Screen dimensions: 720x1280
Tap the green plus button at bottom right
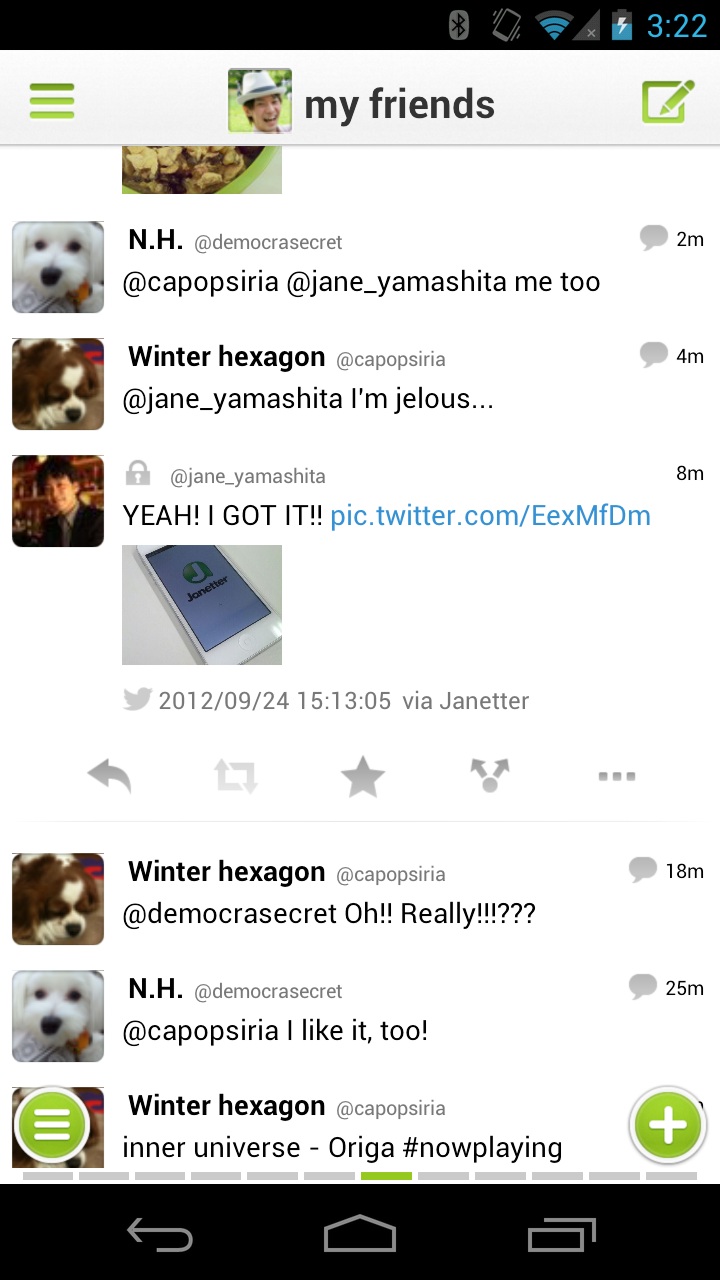666,1125
